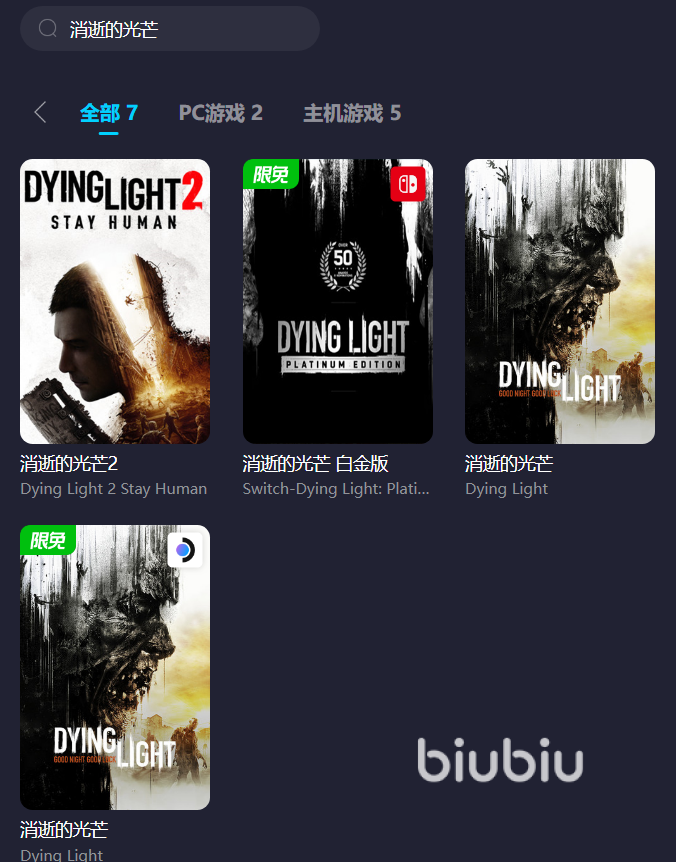Screen dimensions: 676x862
Task: Open the 消逝的光芒 白金版 Switch card
Action: pyautogui.click(x=337, y=301)
